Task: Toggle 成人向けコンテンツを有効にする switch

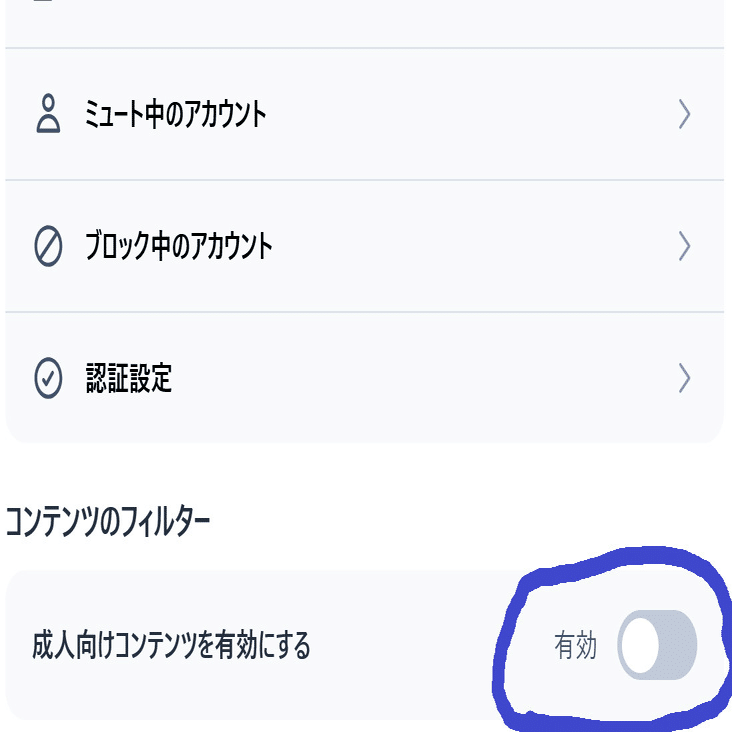Action: (657, 645)
